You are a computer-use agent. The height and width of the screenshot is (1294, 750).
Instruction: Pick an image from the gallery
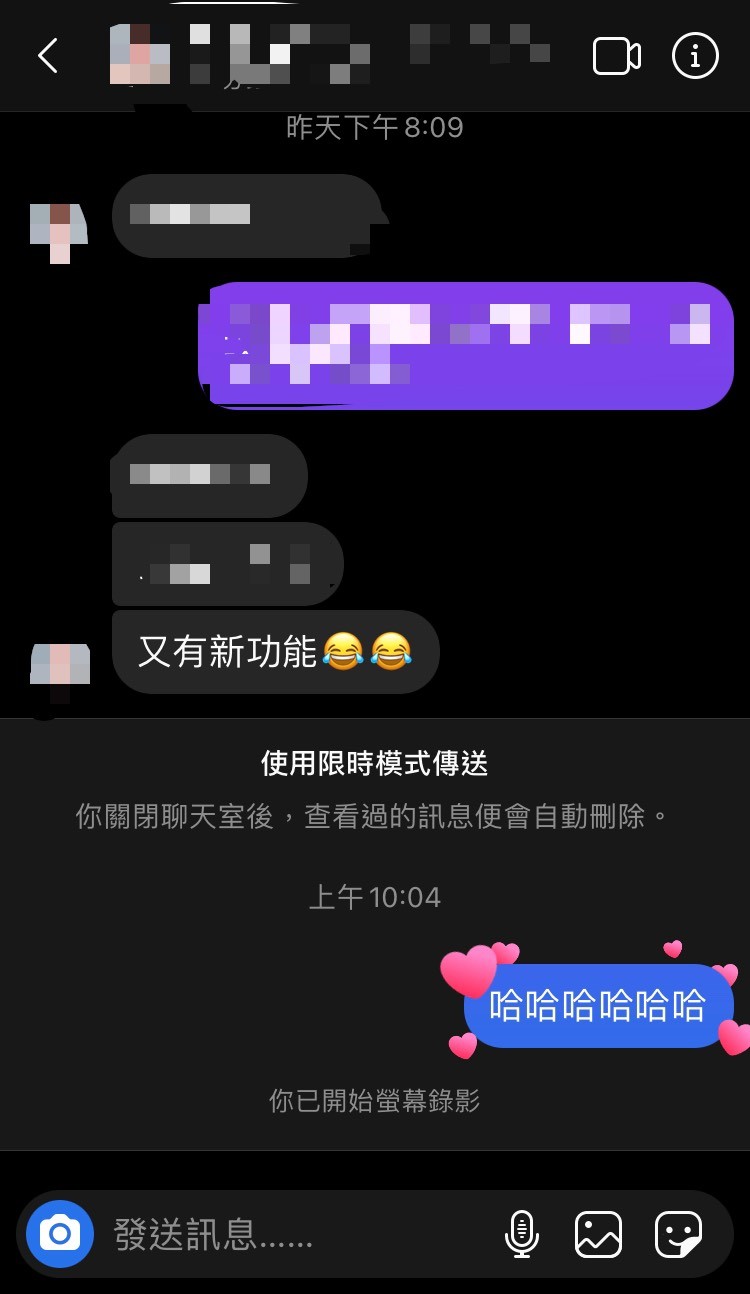(598, 1234)
